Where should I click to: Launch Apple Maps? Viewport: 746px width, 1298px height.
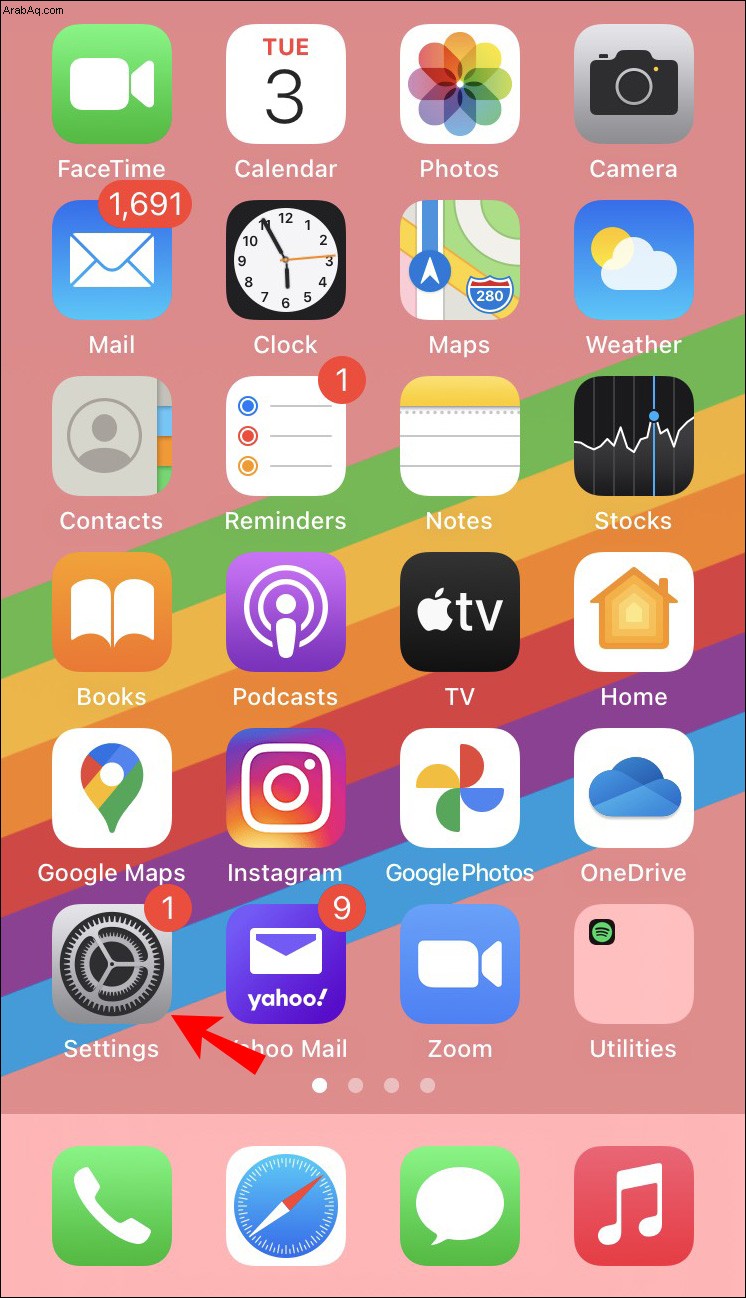(x=460, y=260)
